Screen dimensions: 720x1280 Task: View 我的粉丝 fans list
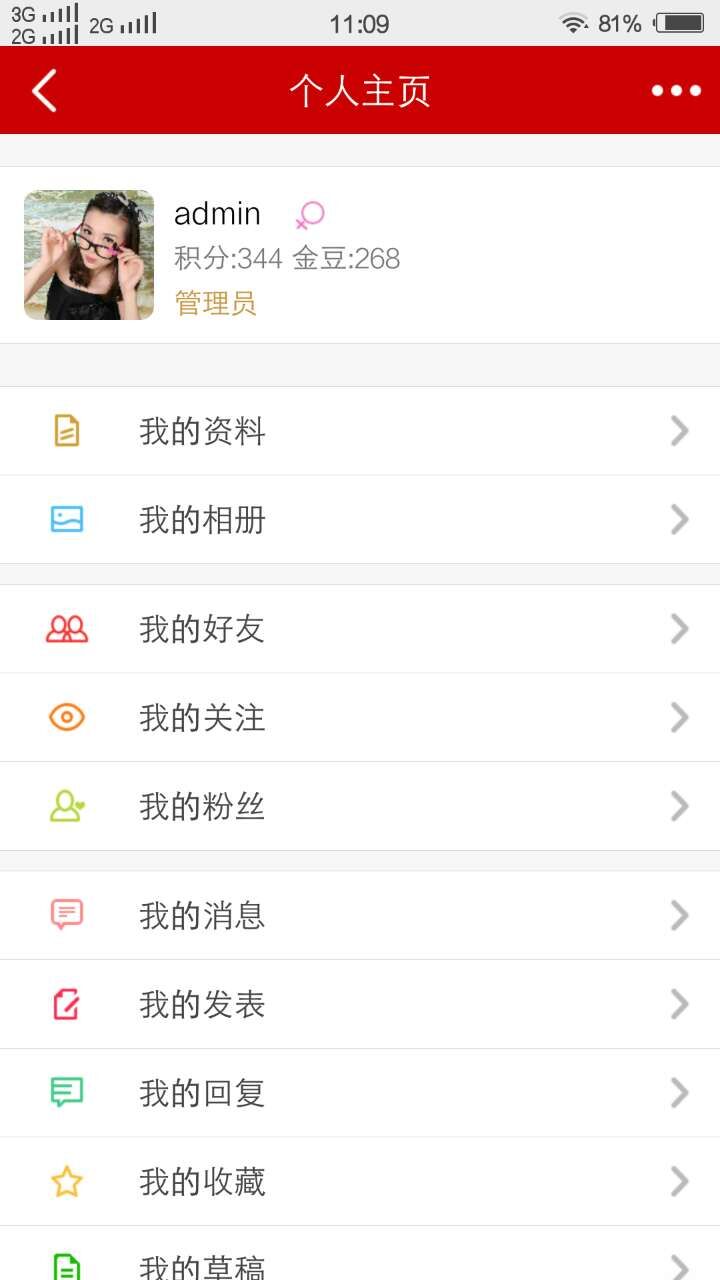click(360, 807)
